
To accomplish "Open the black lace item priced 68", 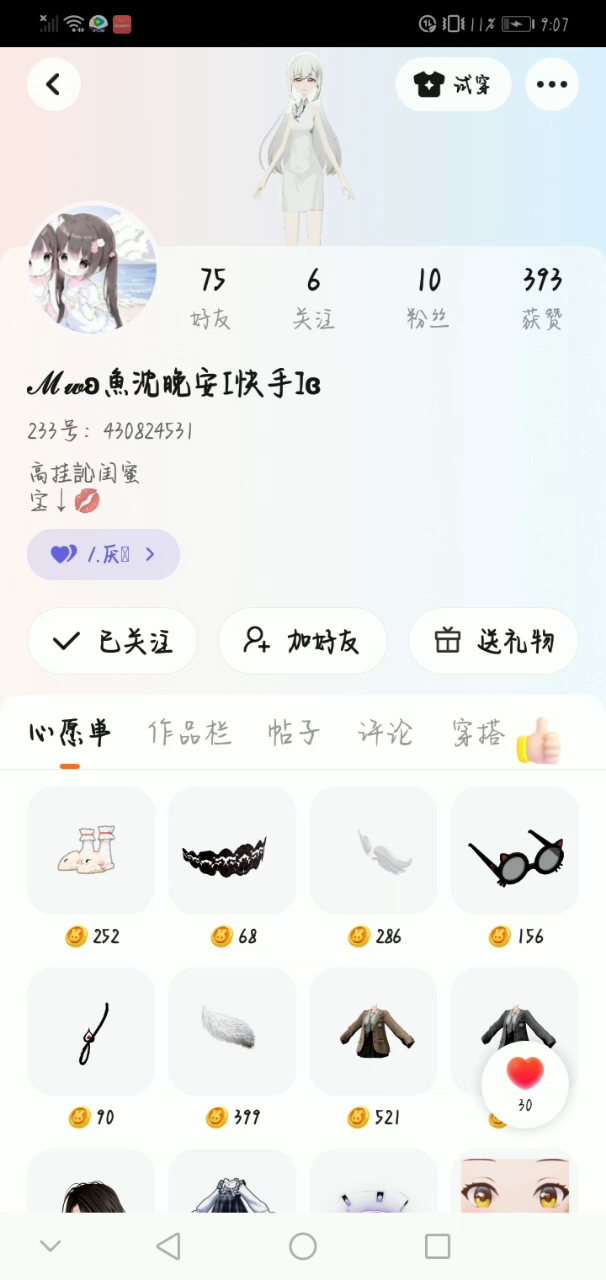I will click(x=232, y=850).
